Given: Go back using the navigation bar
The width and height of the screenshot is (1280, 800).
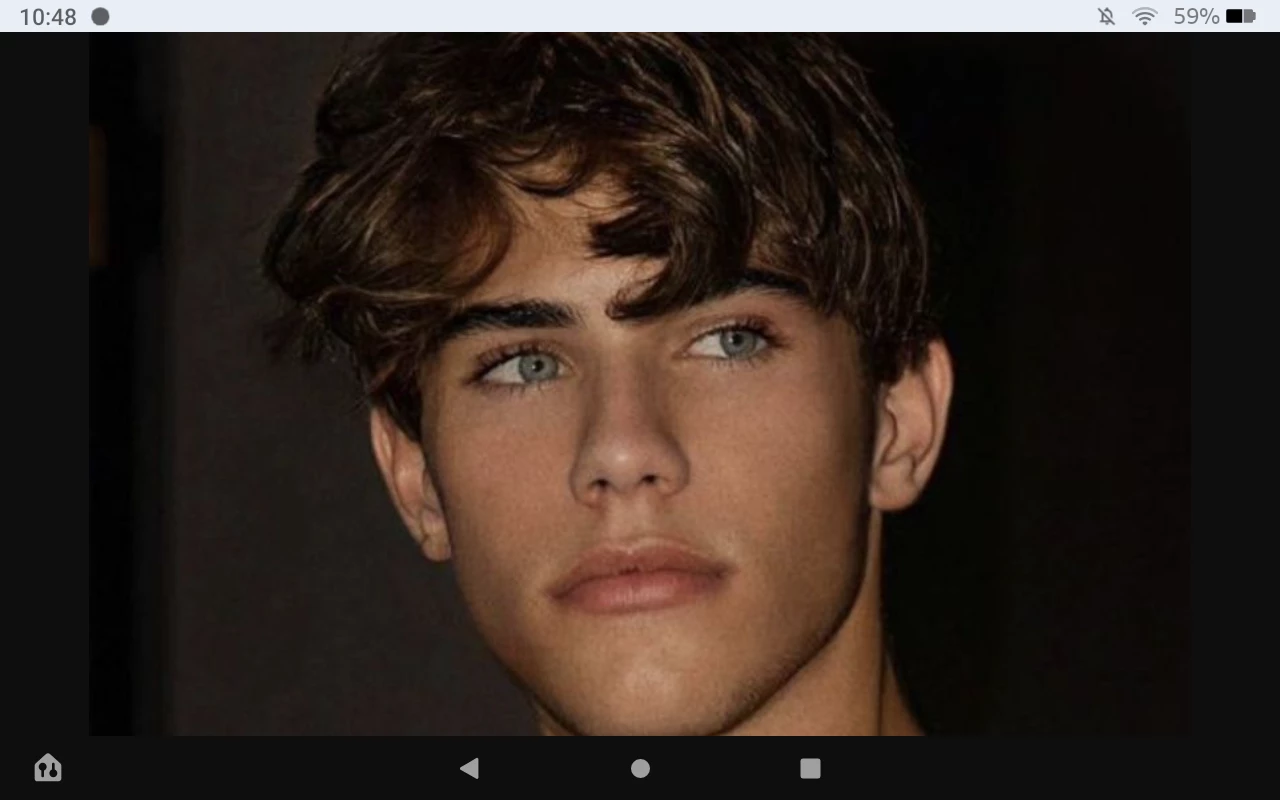Looking at the screenshot, I should click(x=469, y=768).
